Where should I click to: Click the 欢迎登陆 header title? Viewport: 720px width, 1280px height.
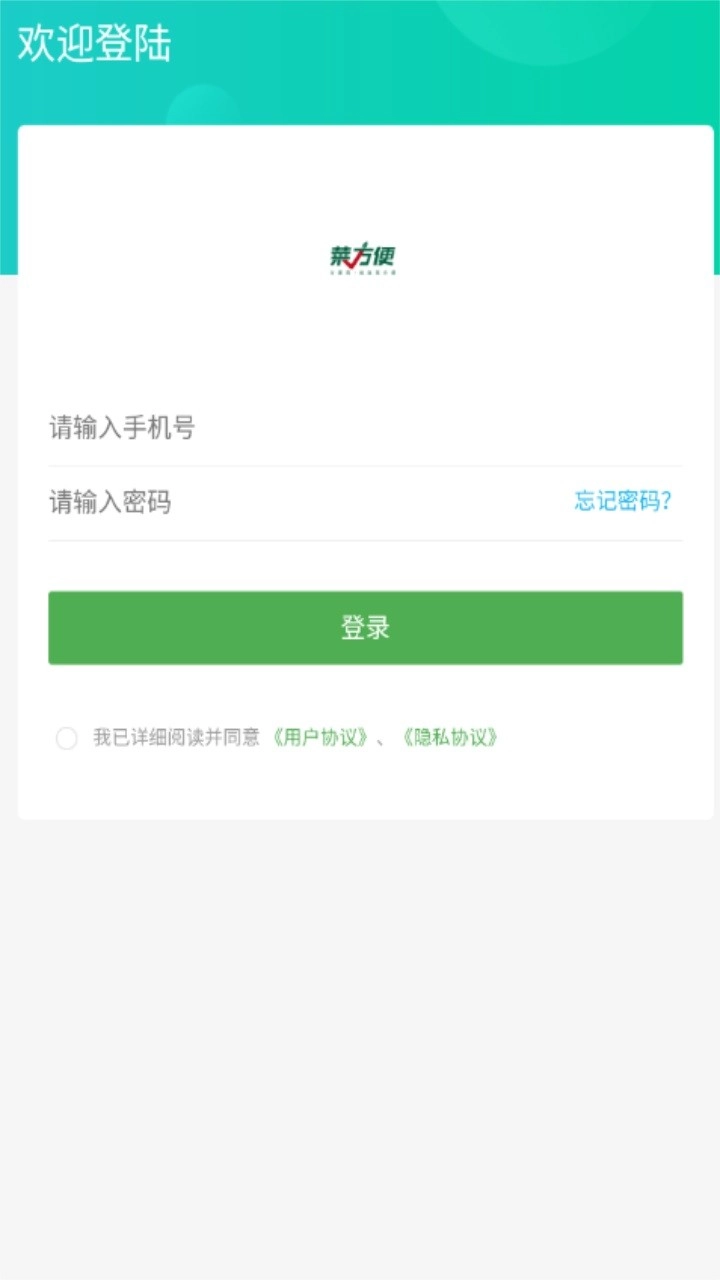(96, 45)
